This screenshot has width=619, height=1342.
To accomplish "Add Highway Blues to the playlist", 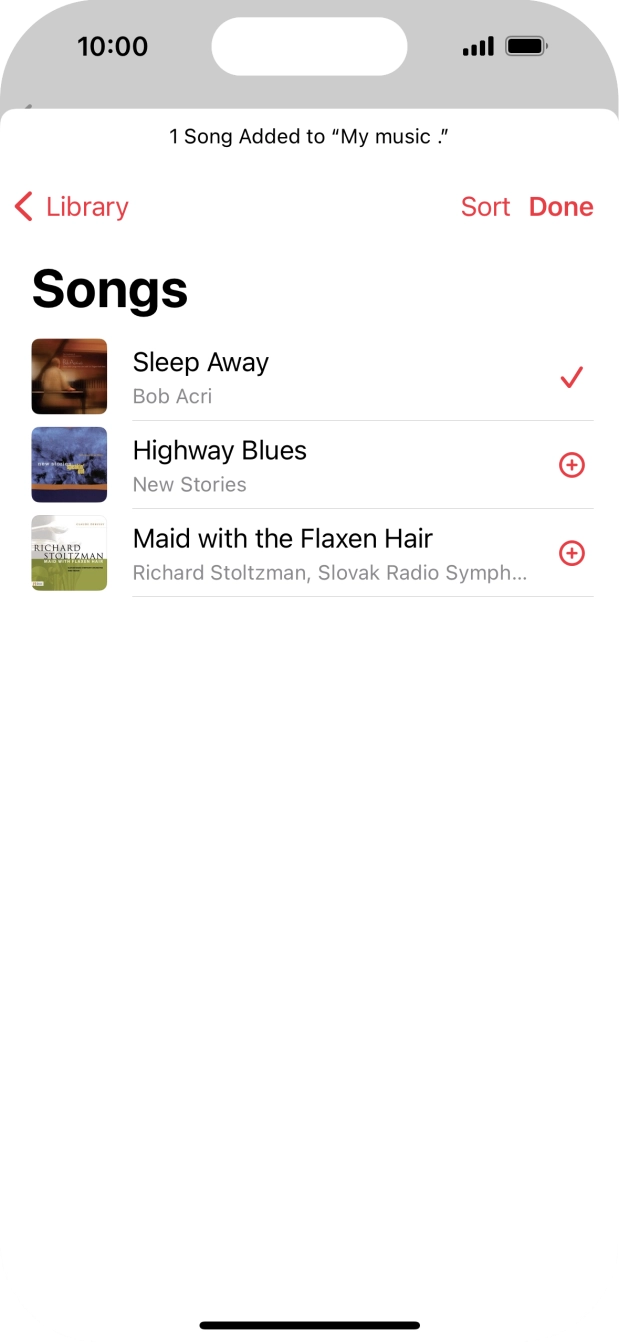I will [571, 465].
